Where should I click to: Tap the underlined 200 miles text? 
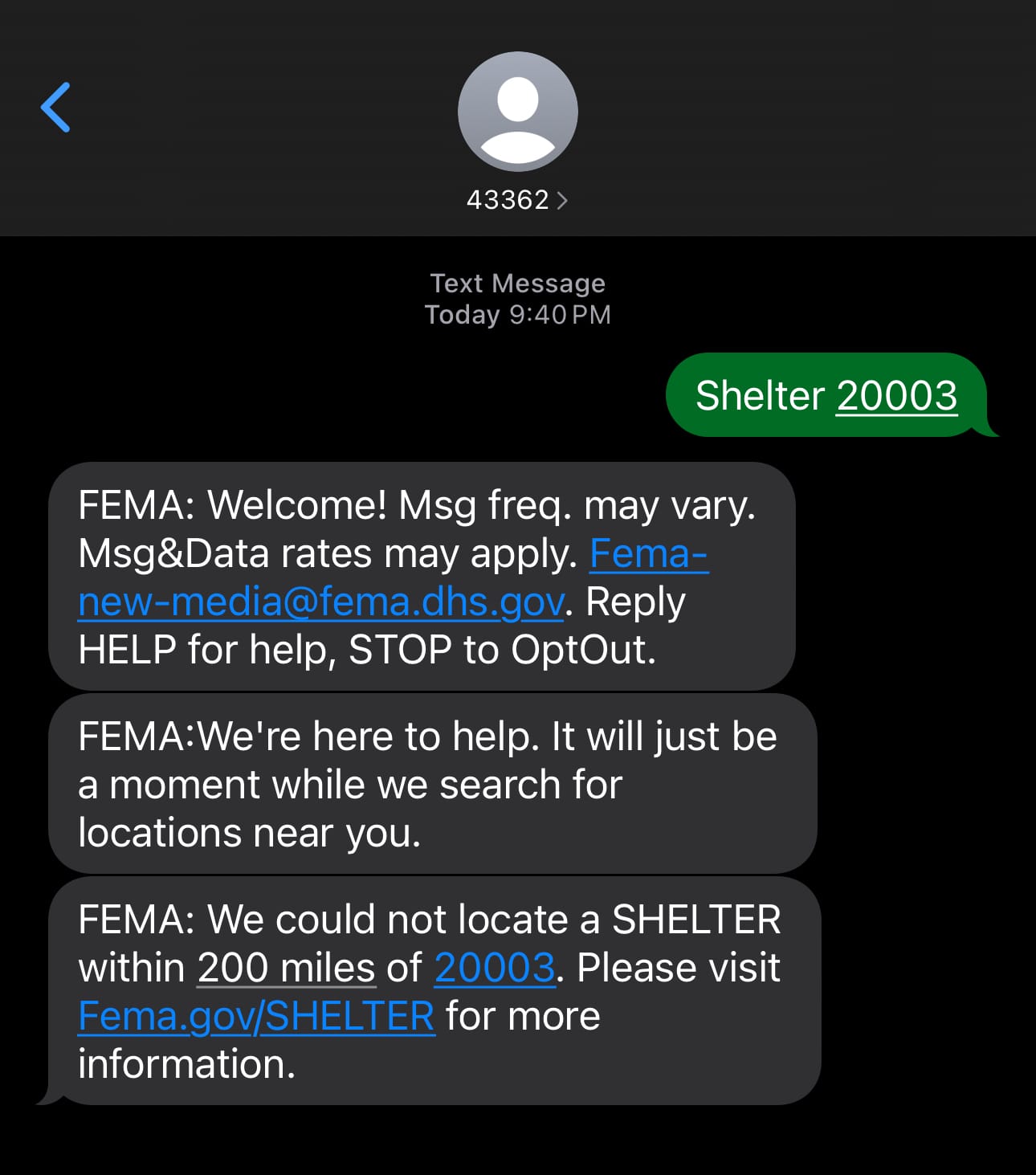[286, 969]
